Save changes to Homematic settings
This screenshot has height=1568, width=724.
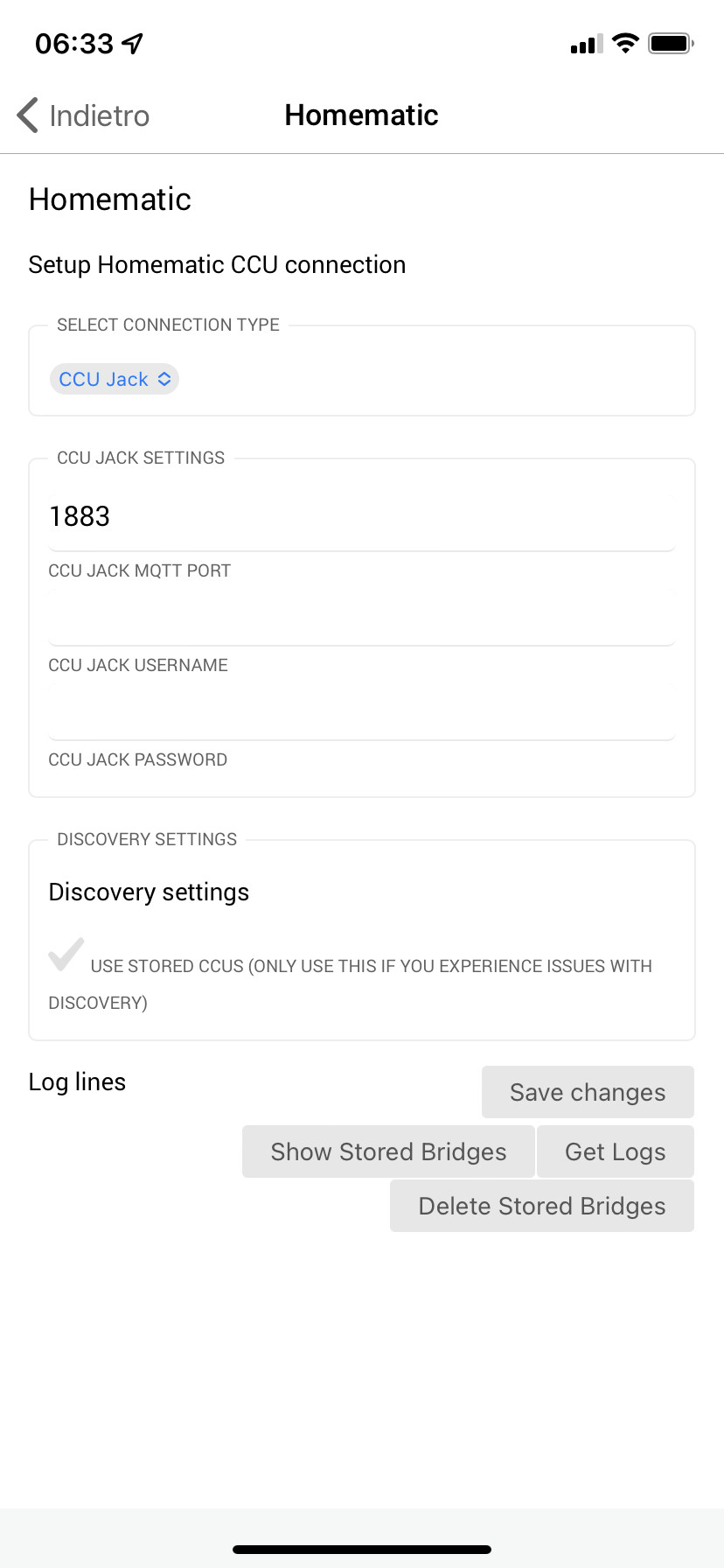[x=588, y=1092]
